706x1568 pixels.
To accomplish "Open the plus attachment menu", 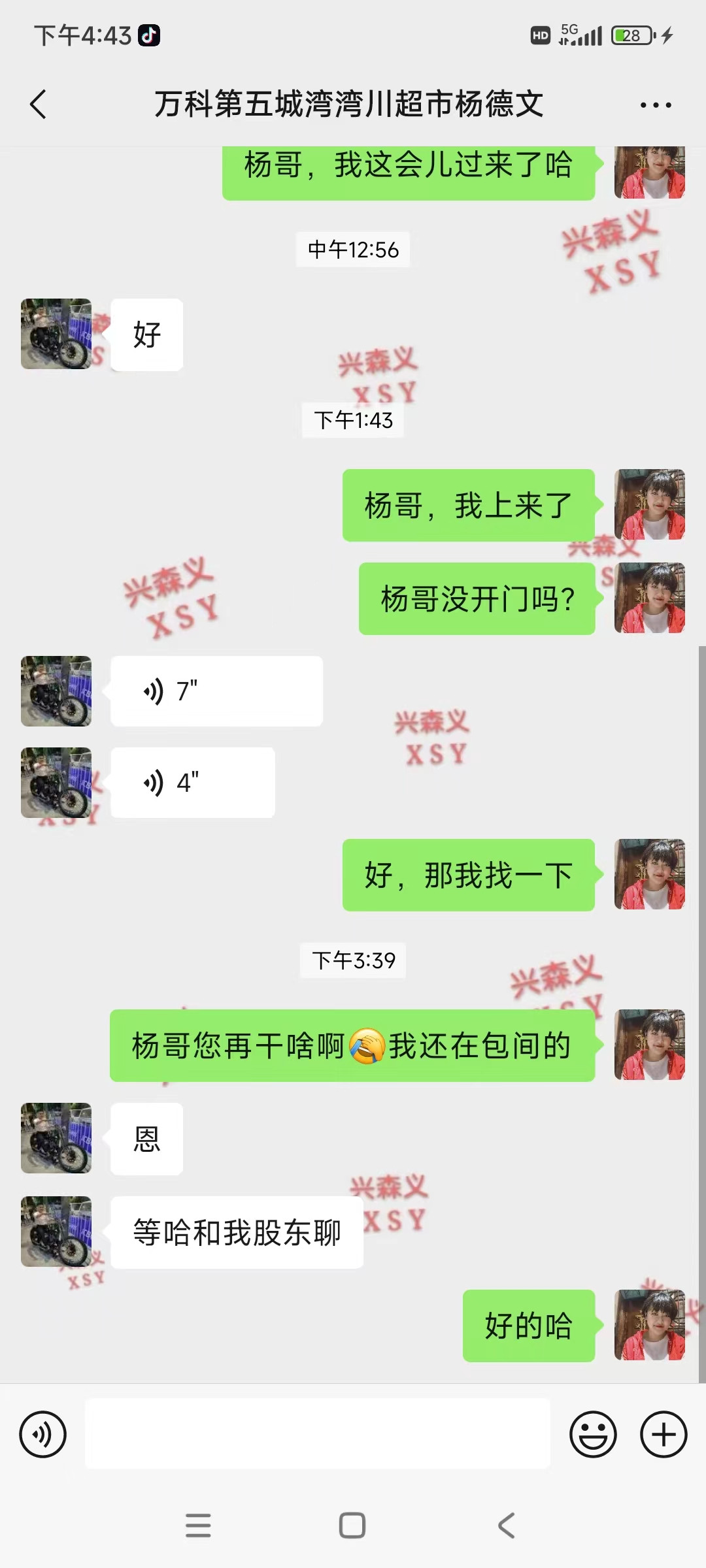I will click(x=663, y=1435).
